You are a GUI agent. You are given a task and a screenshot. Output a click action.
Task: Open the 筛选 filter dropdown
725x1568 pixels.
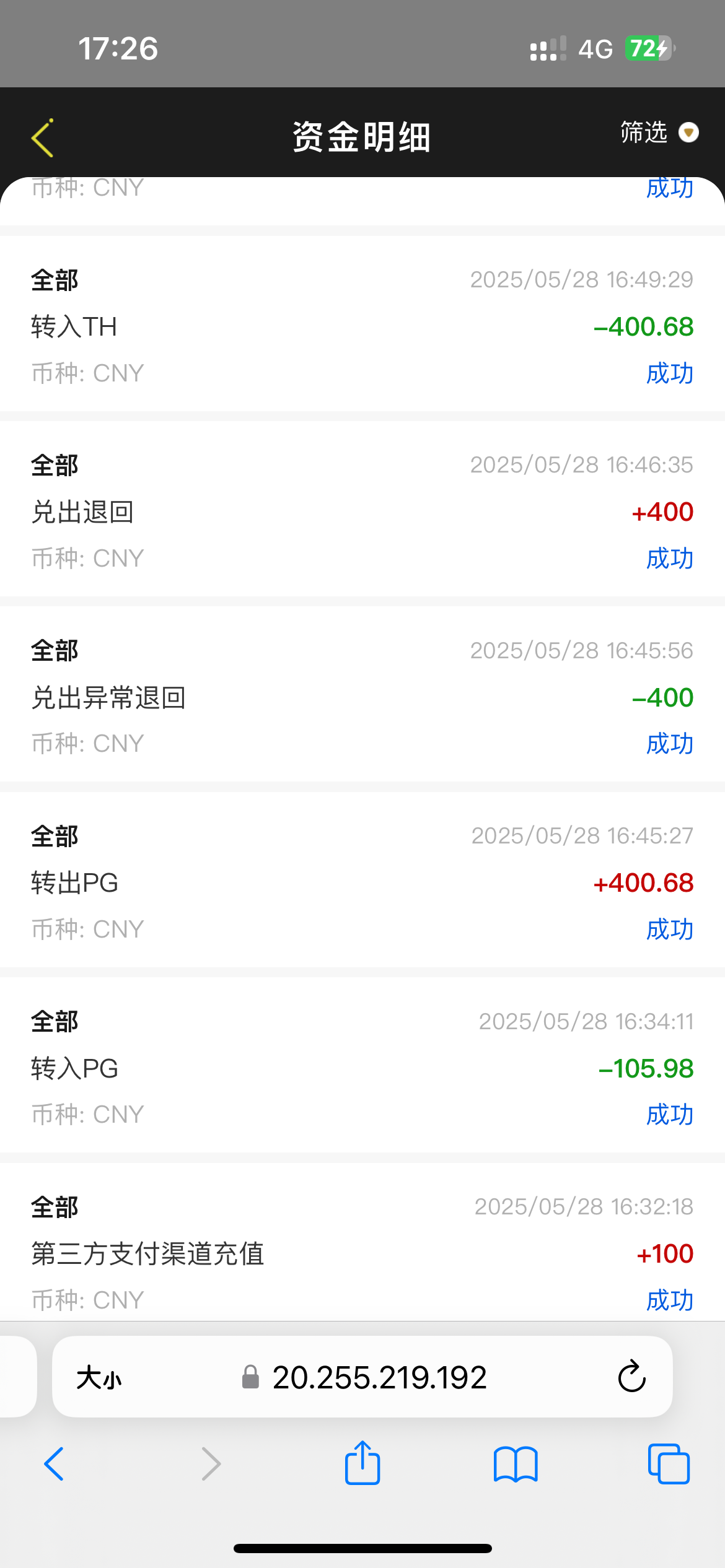point(659,133)
